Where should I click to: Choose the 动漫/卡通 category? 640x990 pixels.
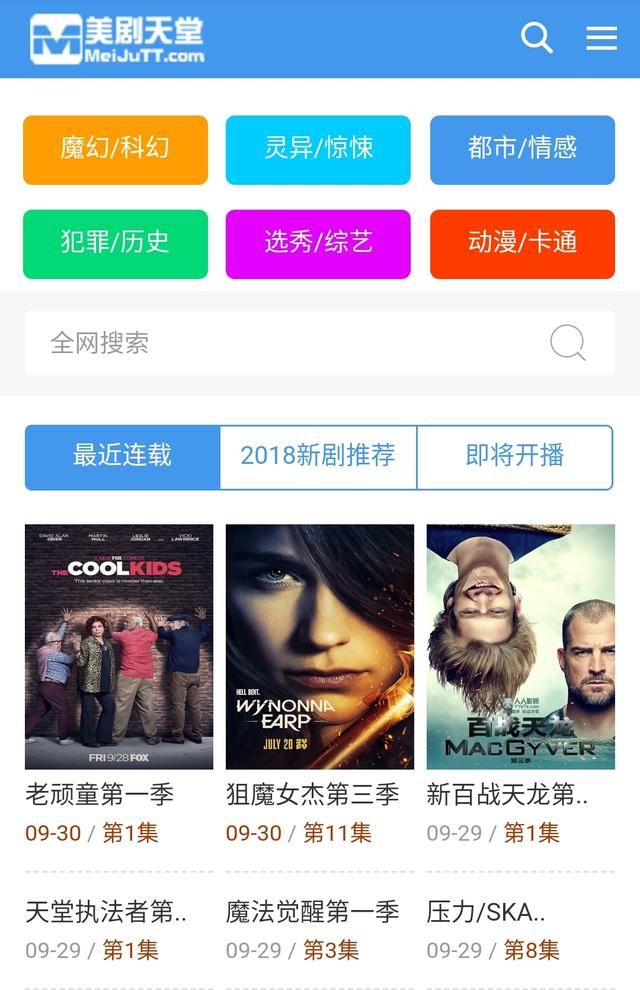522,243
